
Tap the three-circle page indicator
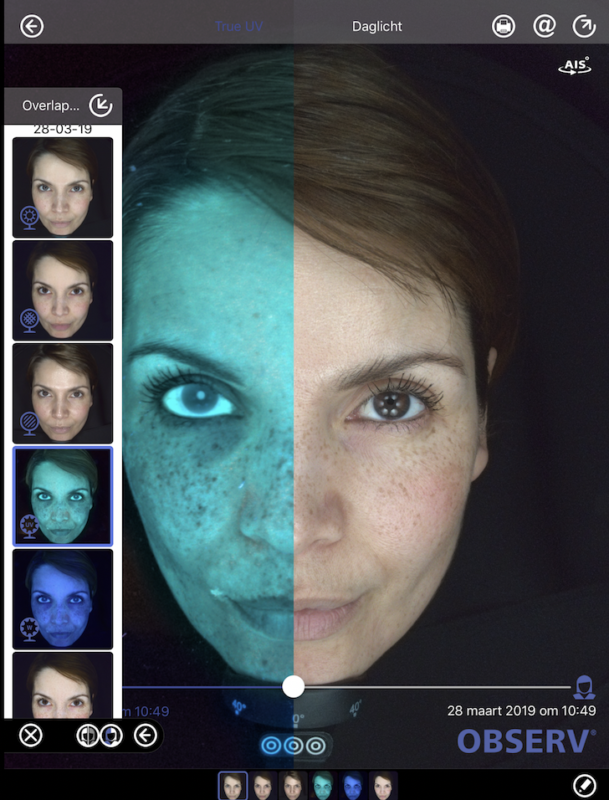click(295, 745)
